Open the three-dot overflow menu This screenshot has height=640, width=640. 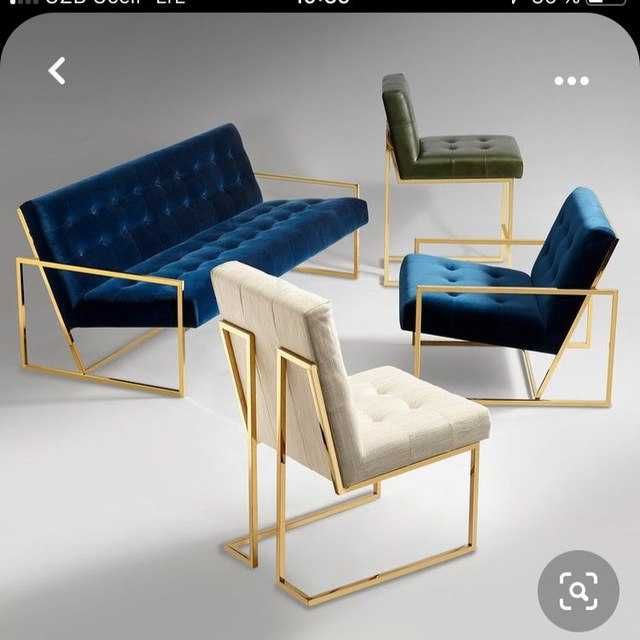coord(571,81)
